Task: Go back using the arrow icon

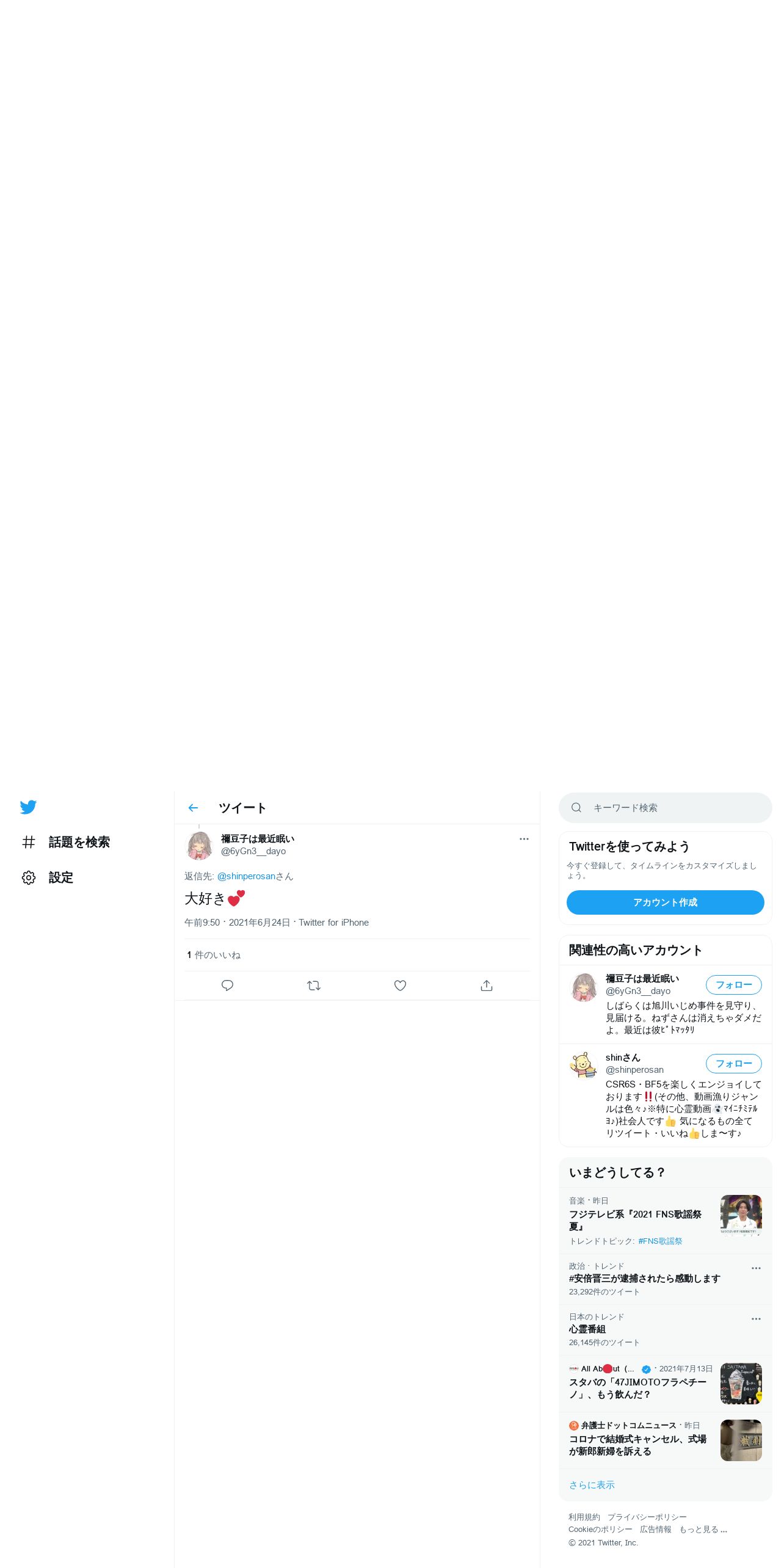Action: (193, 808)
